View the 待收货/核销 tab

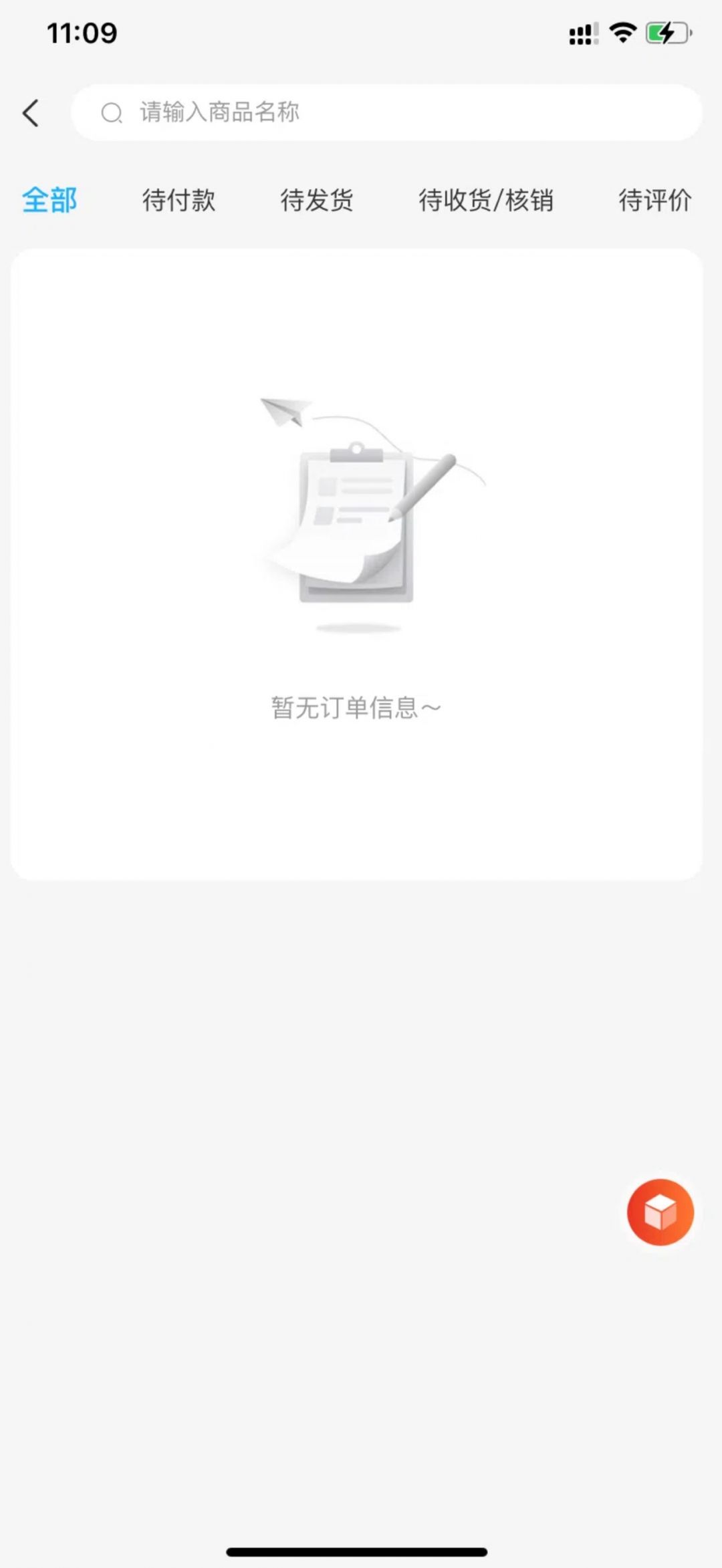pyautogui.click(x=486, y=200)
